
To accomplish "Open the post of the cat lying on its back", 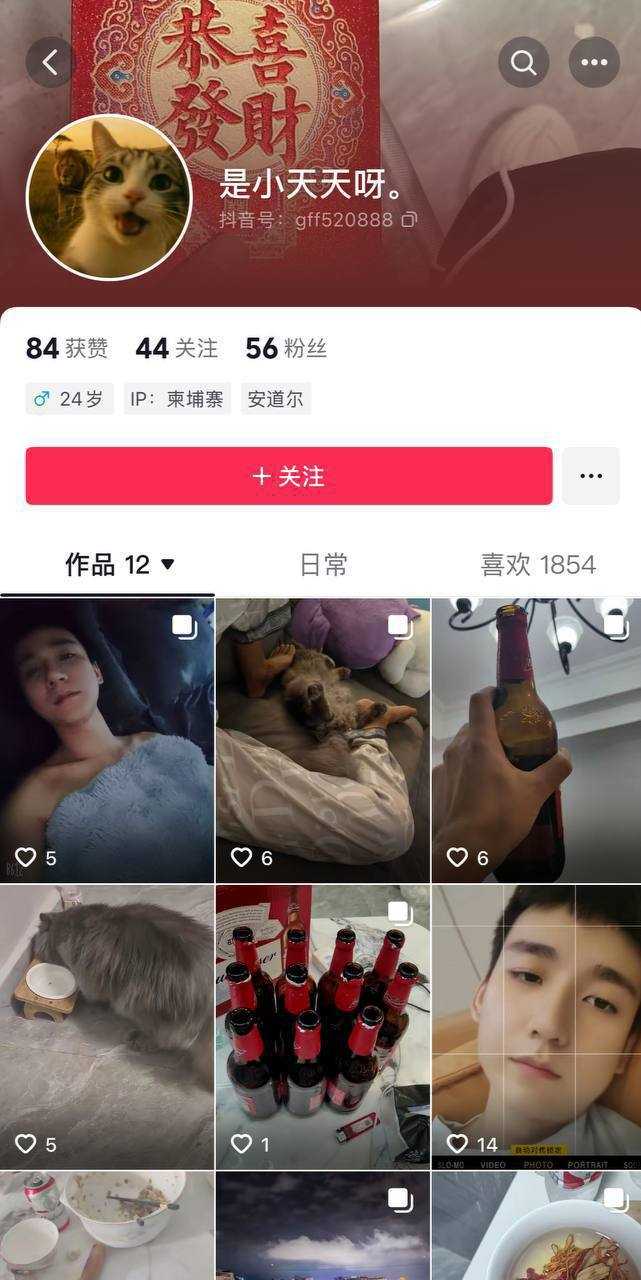I will [322, 740].
